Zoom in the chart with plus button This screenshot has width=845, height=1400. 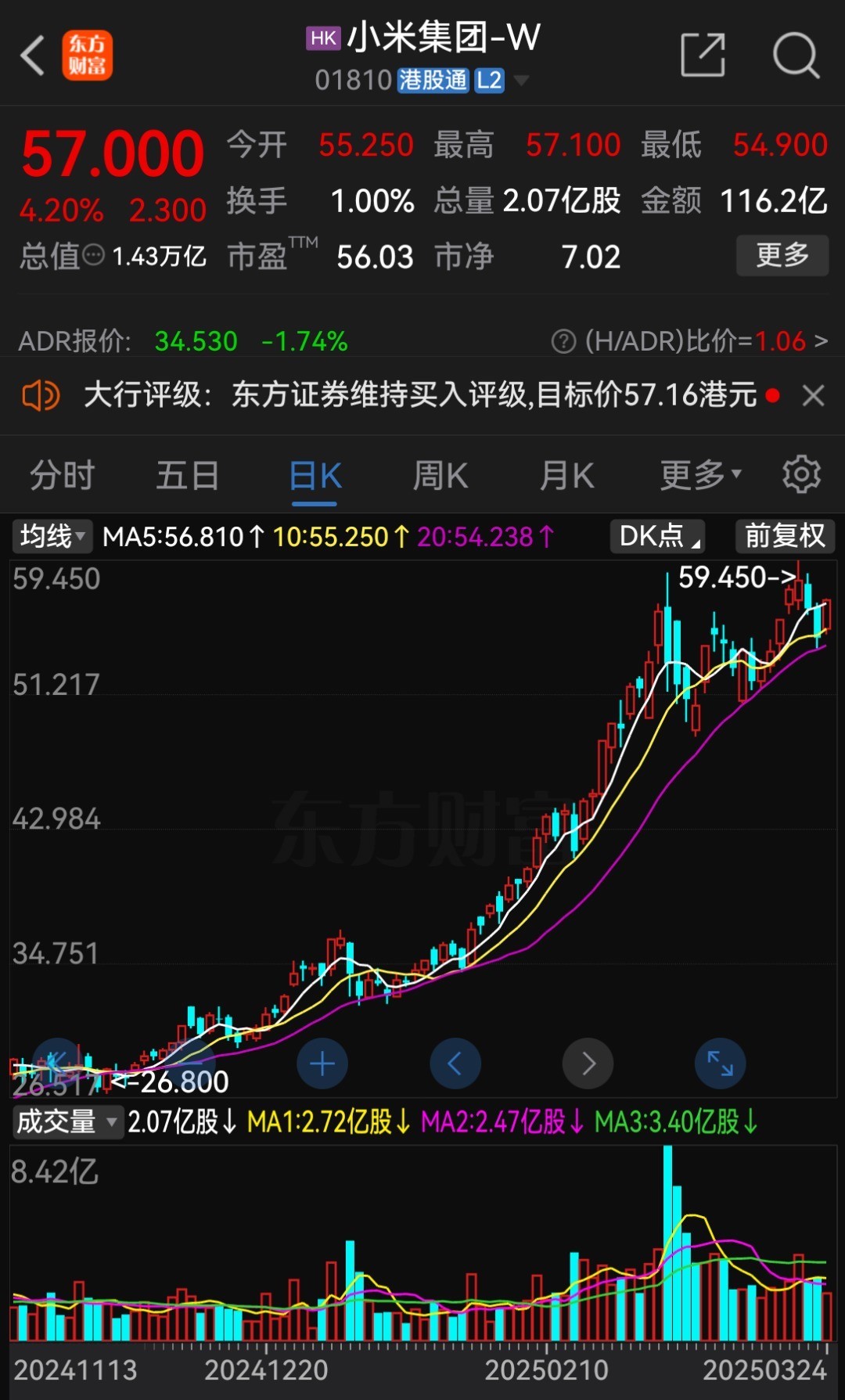[322, 1063]
